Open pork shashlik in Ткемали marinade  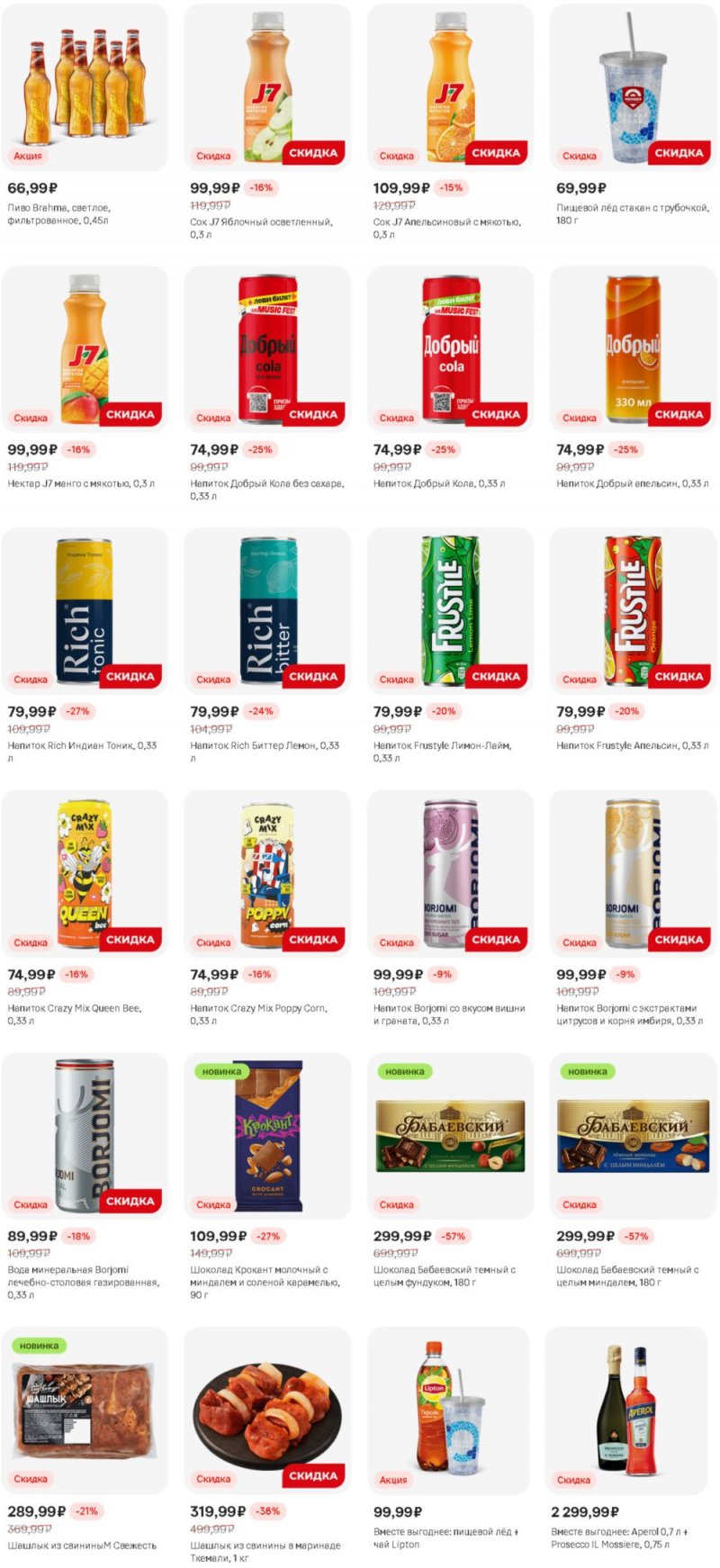click(267, 1410)
